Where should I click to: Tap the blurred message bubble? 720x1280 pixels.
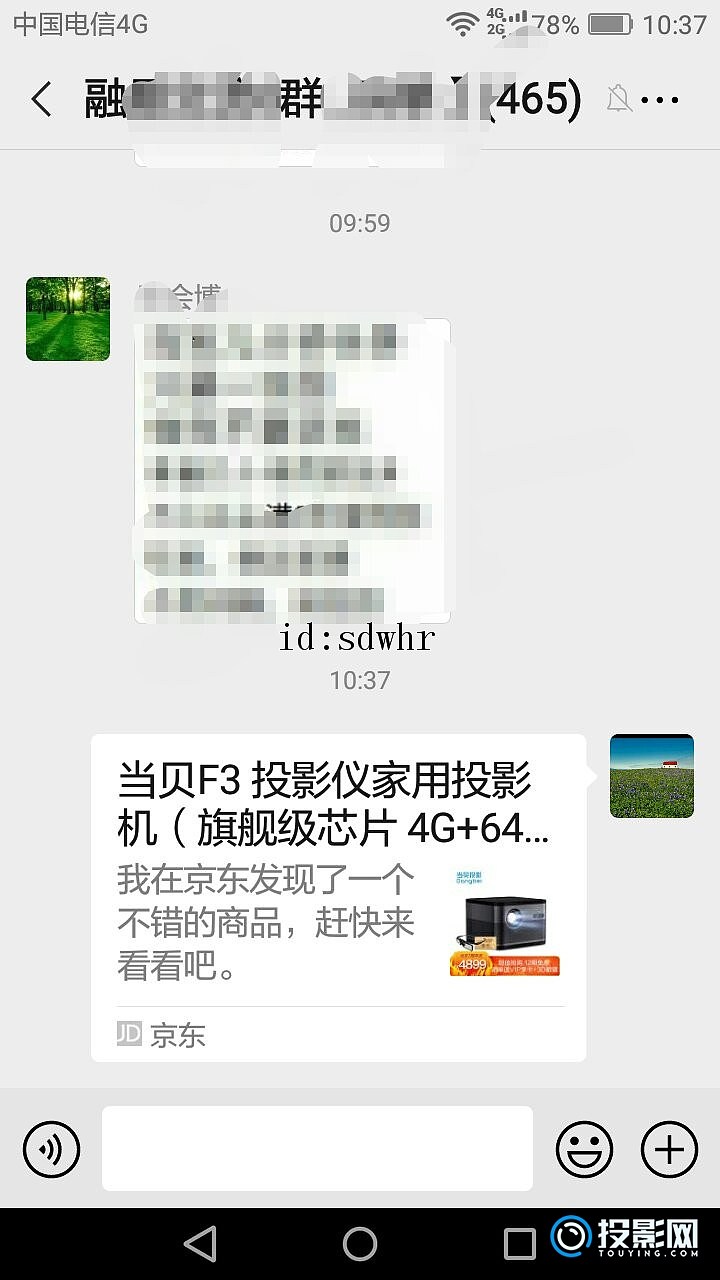[292, 470]
